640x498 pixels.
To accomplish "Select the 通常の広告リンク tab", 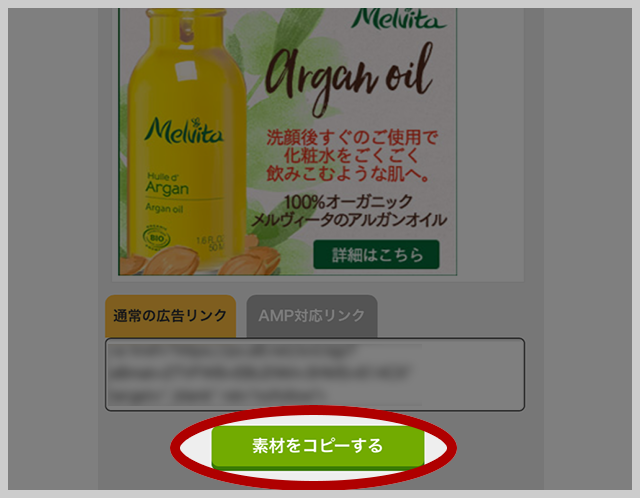I will (x=170, y=316).
